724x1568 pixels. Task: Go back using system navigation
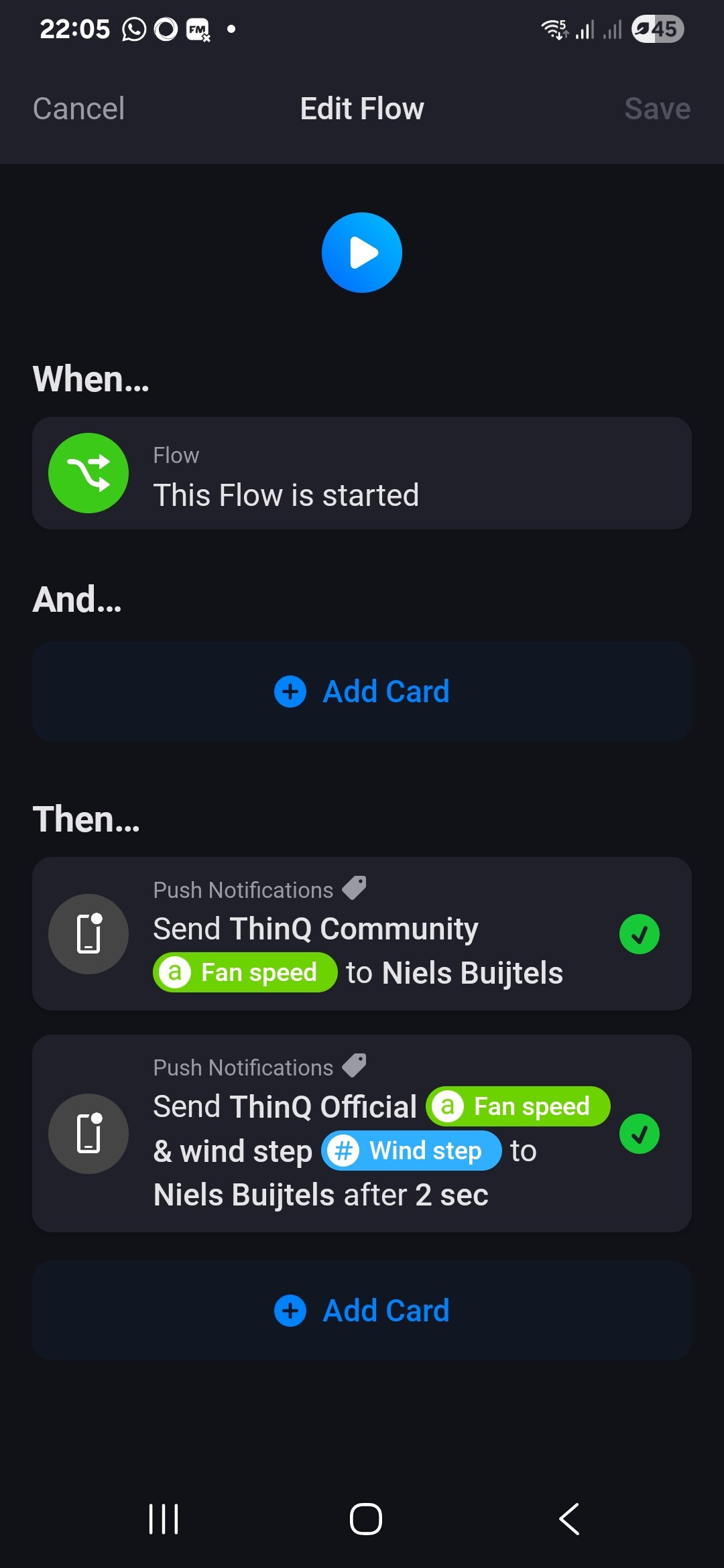pos(568,1518)
